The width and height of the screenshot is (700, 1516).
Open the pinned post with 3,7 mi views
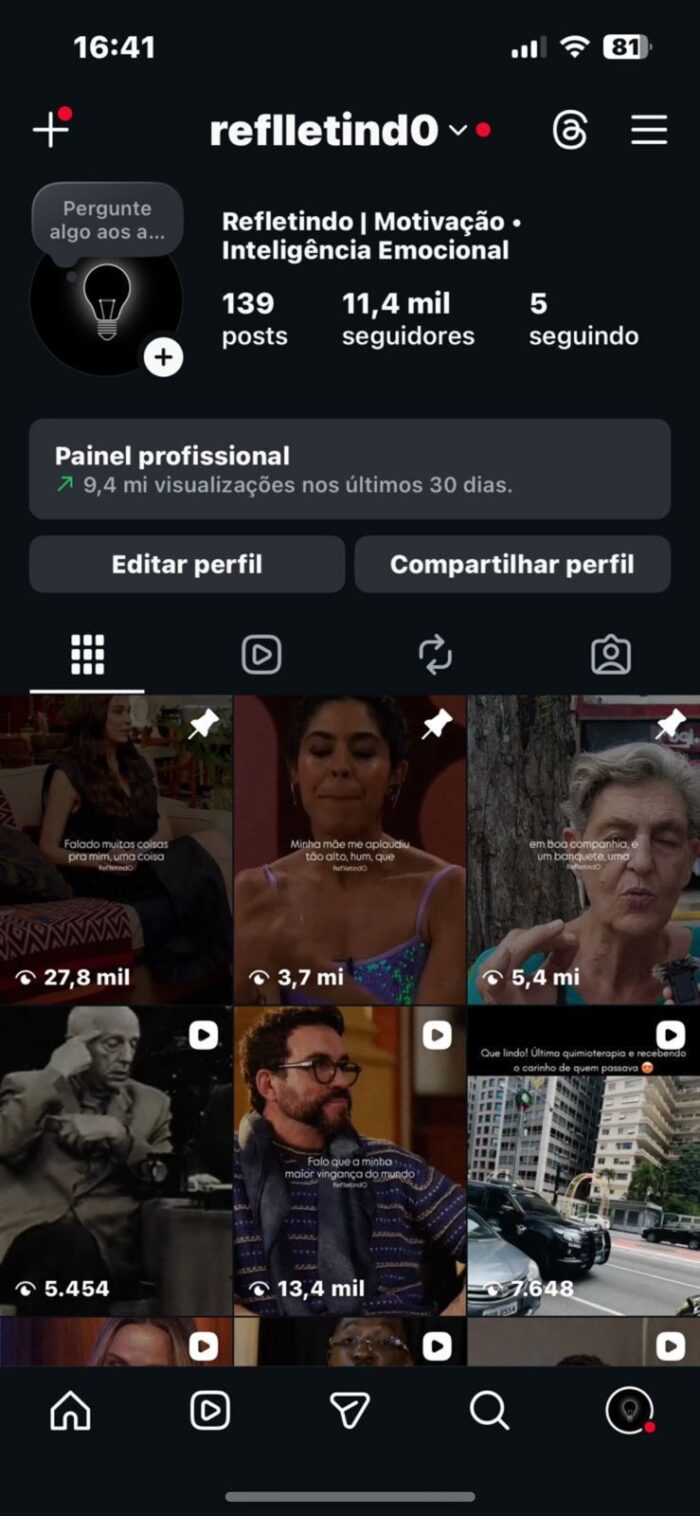coord(349,850)
